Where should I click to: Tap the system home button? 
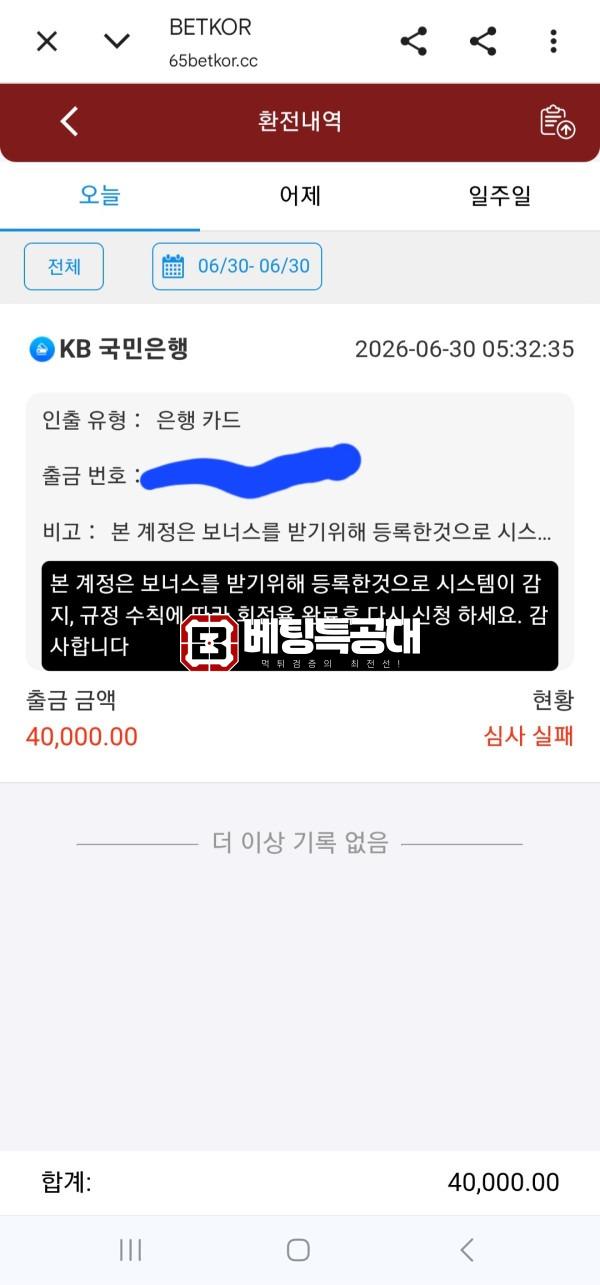point(298,1249)
